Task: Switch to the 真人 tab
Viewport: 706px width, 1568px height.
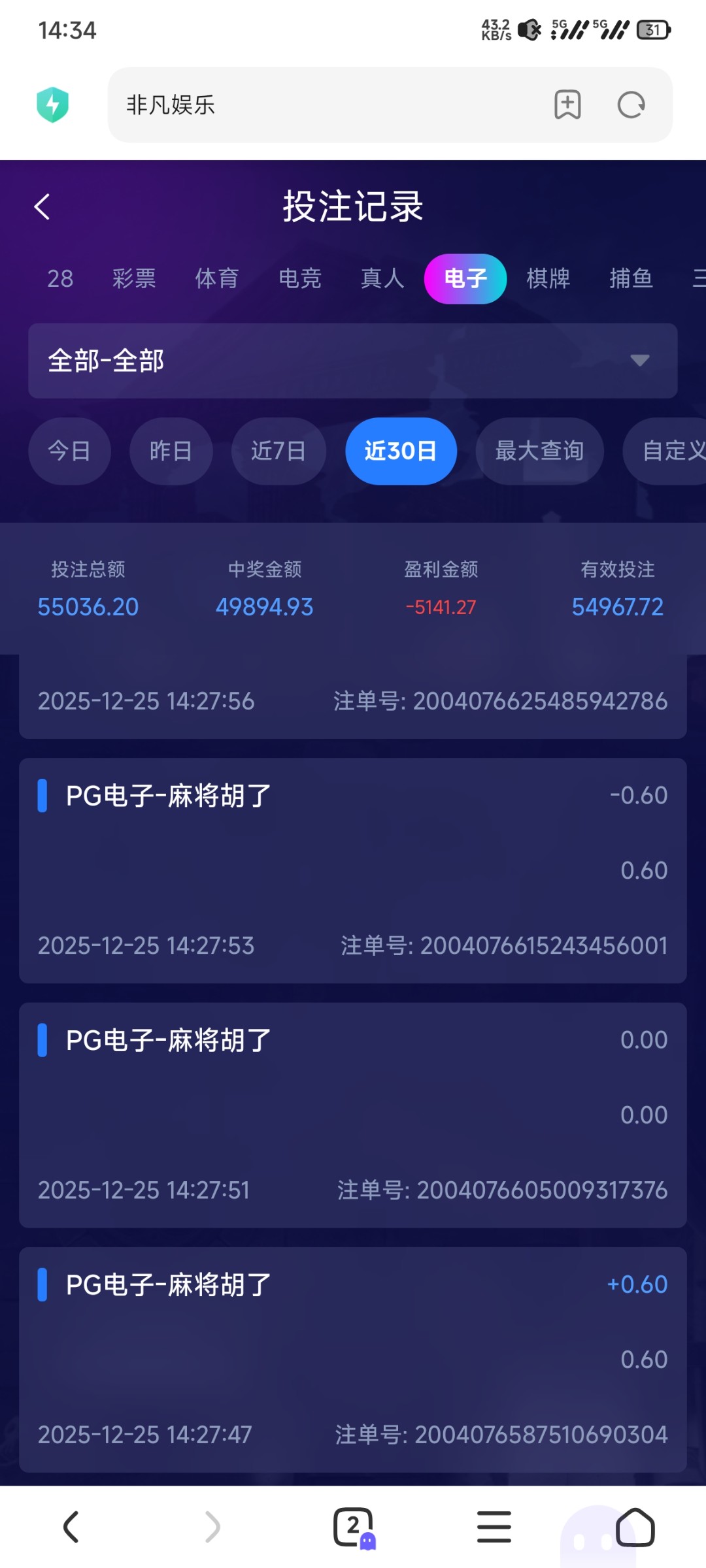Action: pos(382,279)
